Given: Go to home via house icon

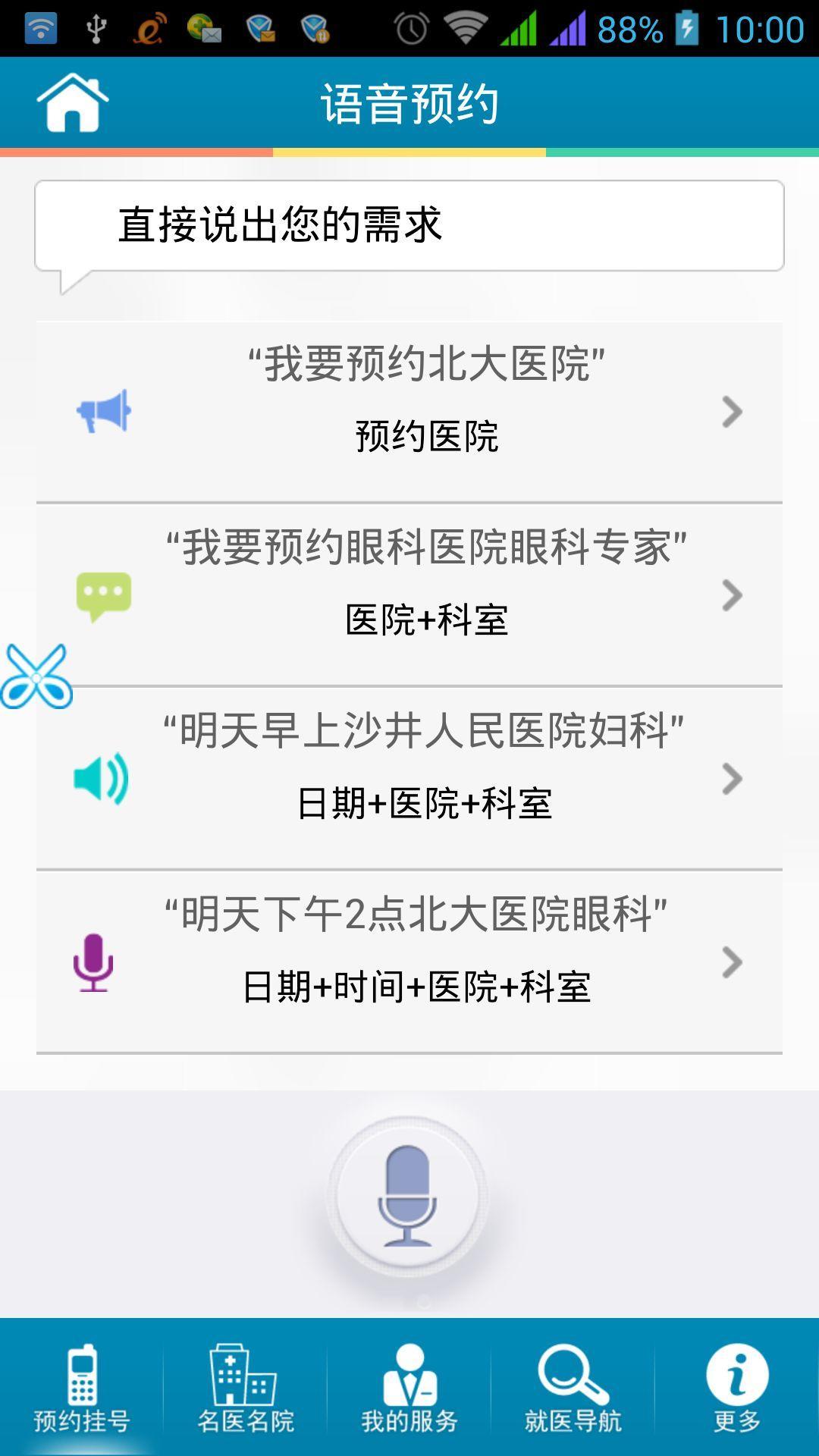Looking at the screenshot, I should 73,103.
